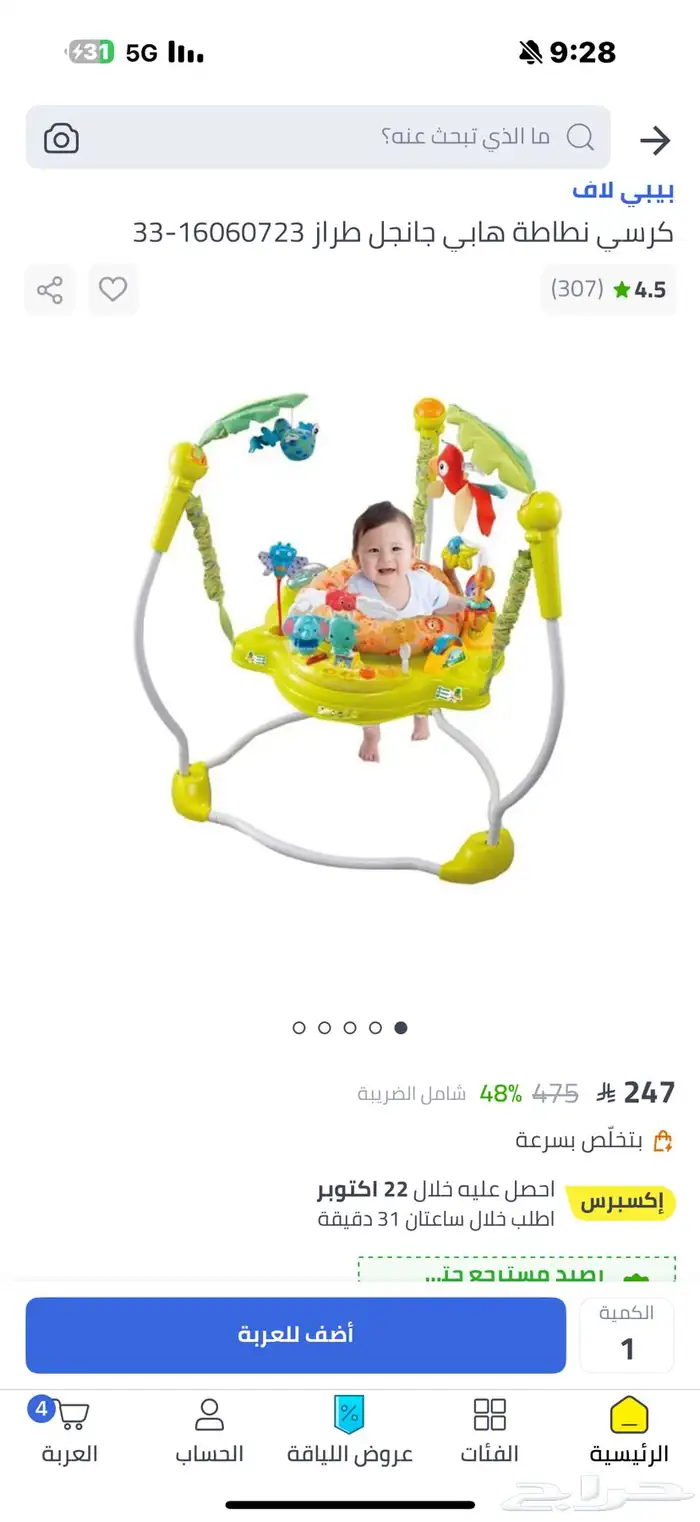Share this product
700x1522 pixels.
(50, 290)
